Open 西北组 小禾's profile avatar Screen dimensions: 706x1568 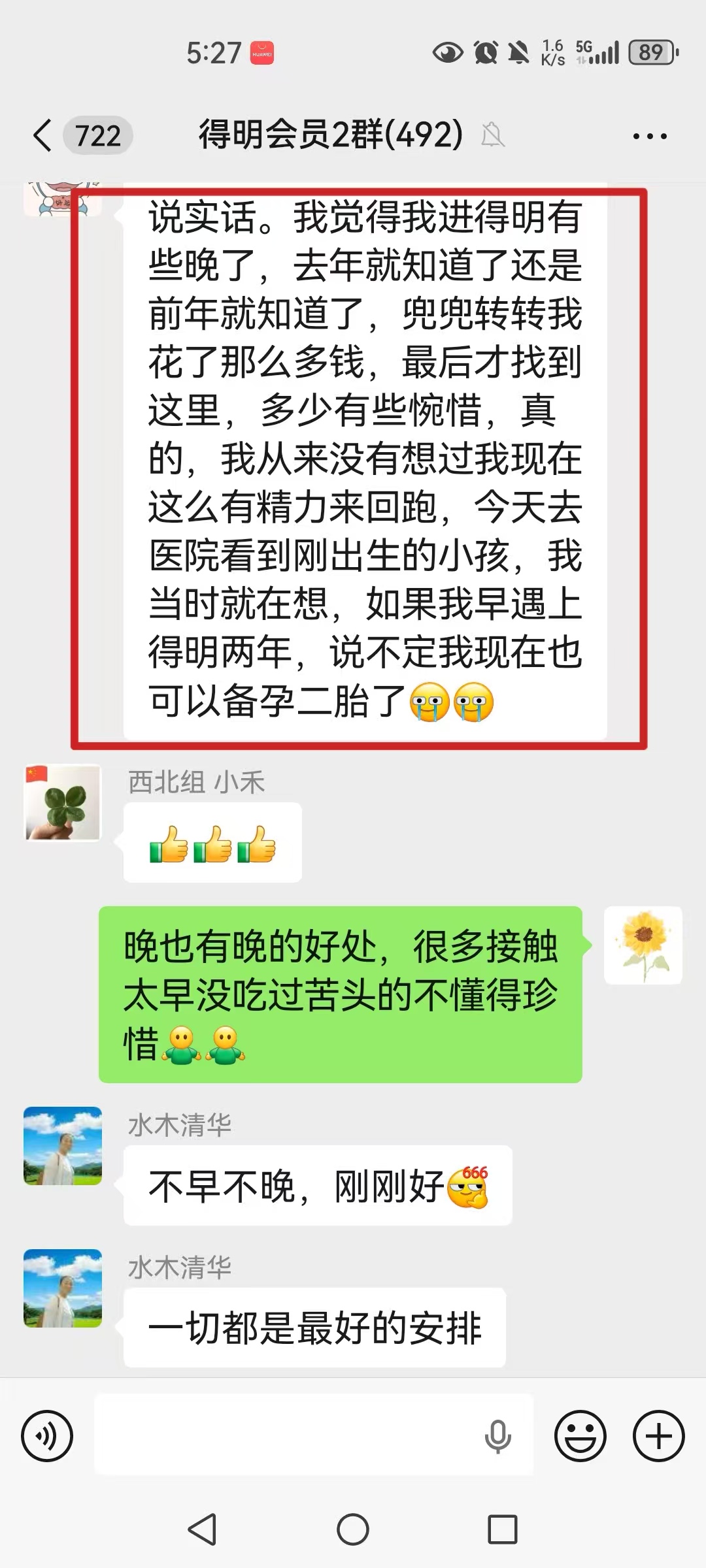tap(63, 802)
